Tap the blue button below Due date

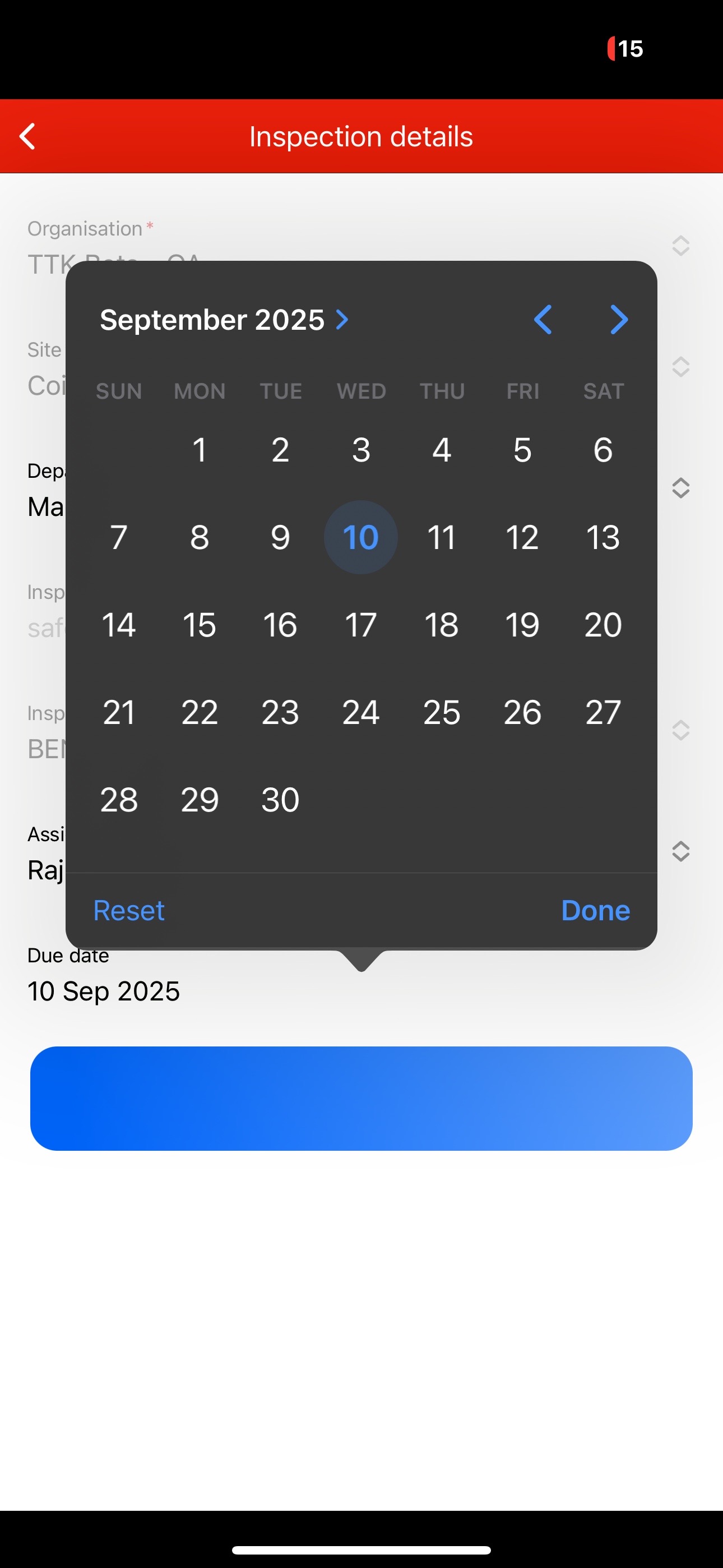361,1098
